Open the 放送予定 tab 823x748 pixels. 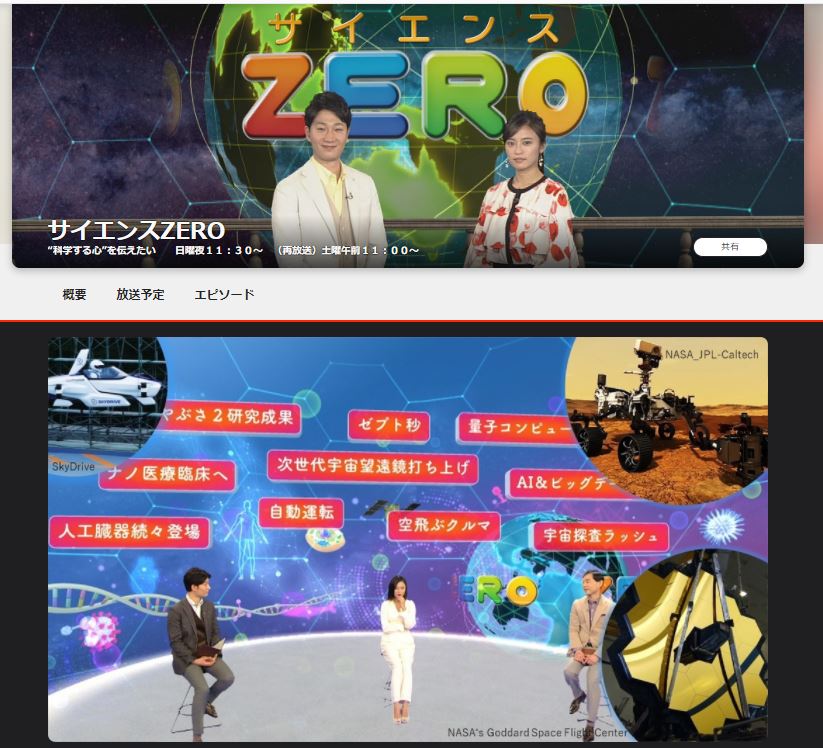point(140,295)
